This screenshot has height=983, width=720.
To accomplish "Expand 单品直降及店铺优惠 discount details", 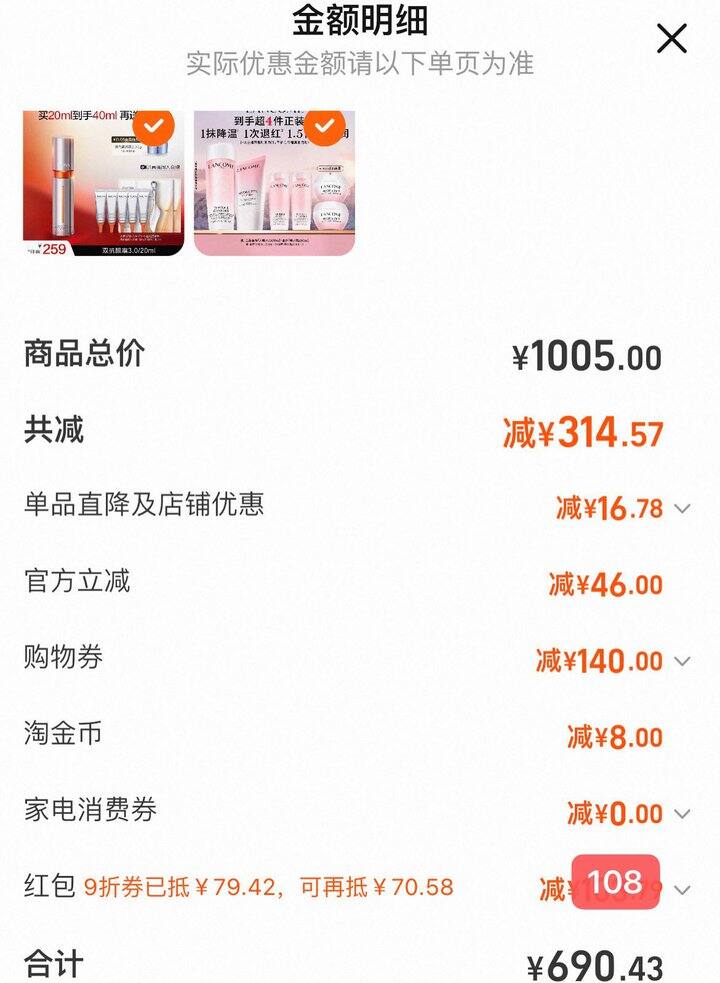I will click(682, 509).
